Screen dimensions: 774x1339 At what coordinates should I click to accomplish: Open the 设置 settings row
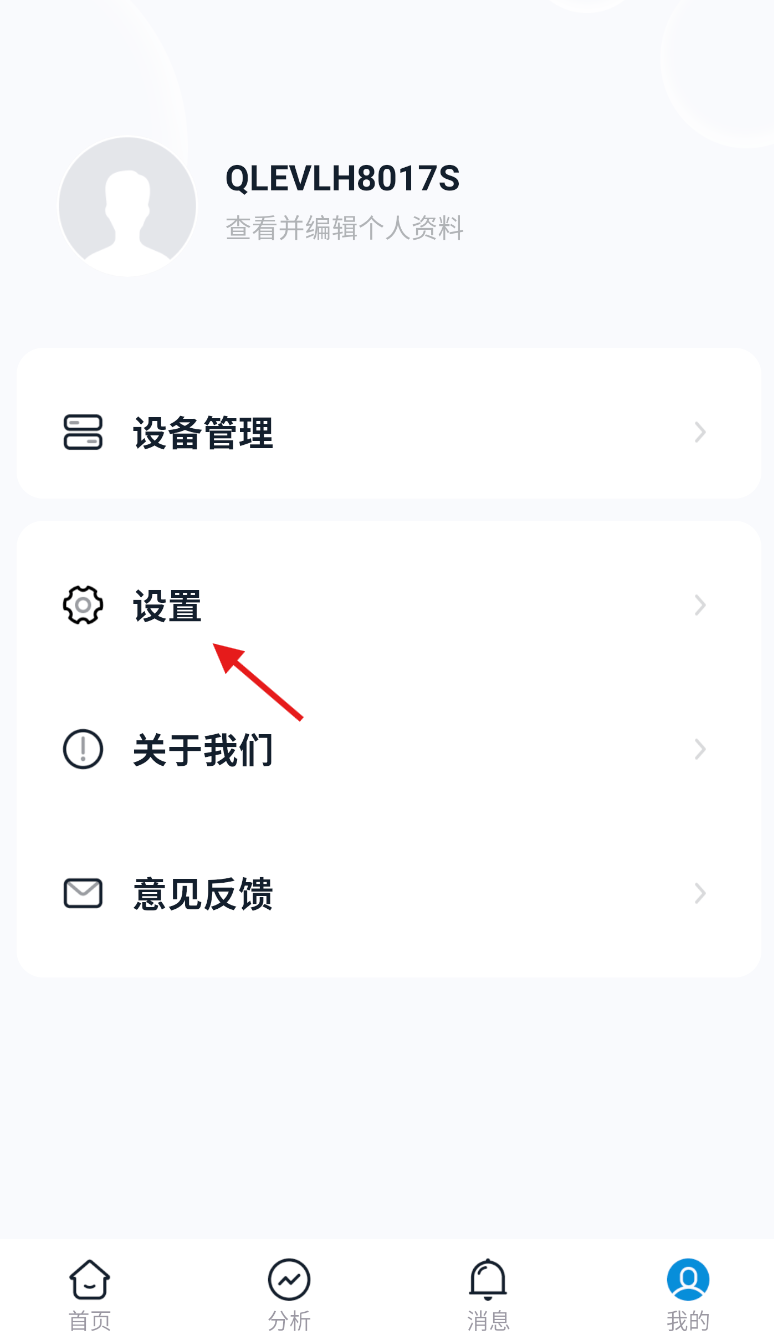click(x=388, y=606)
